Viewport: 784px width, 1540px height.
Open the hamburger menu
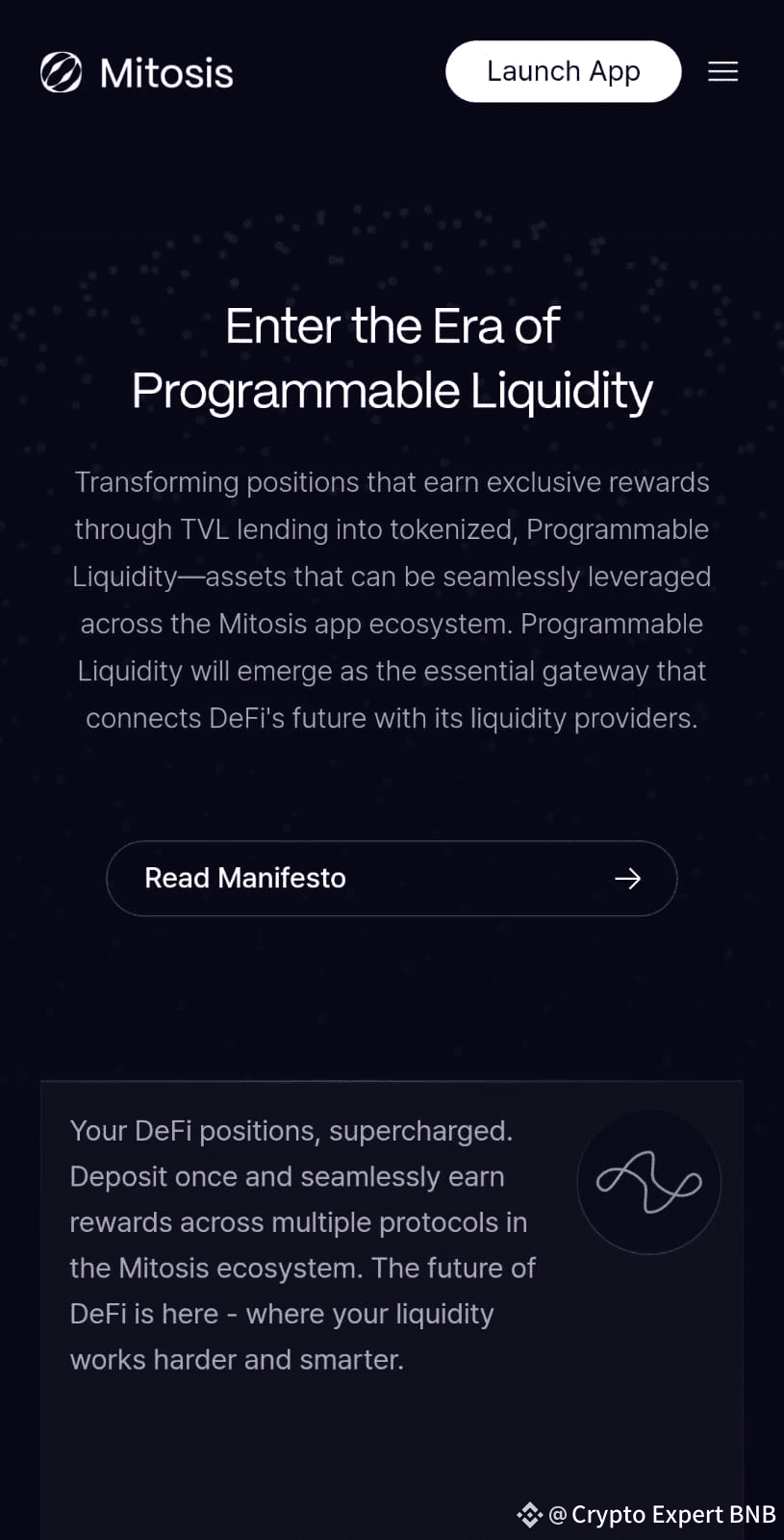pyautogui.click(x=722, y=71)
